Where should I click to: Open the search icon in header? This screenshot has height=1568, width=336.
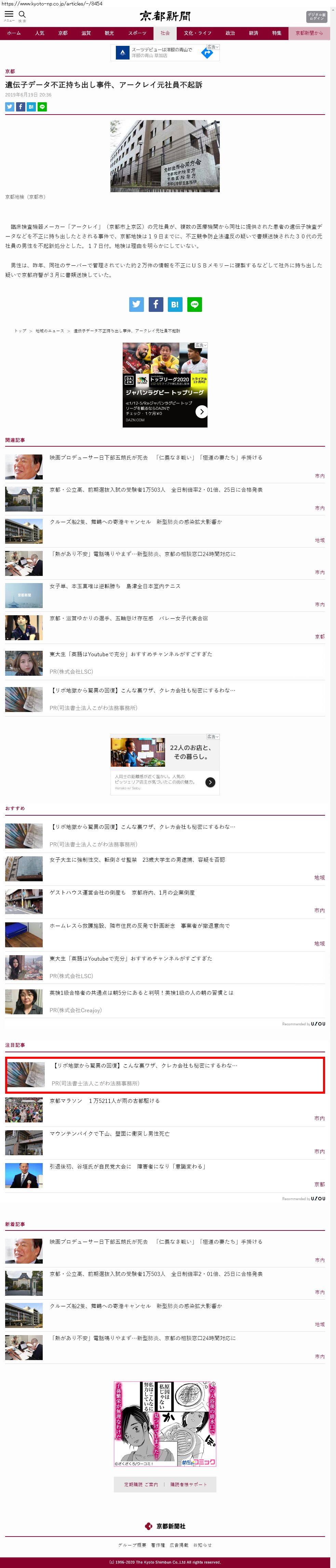coord(22,15)
